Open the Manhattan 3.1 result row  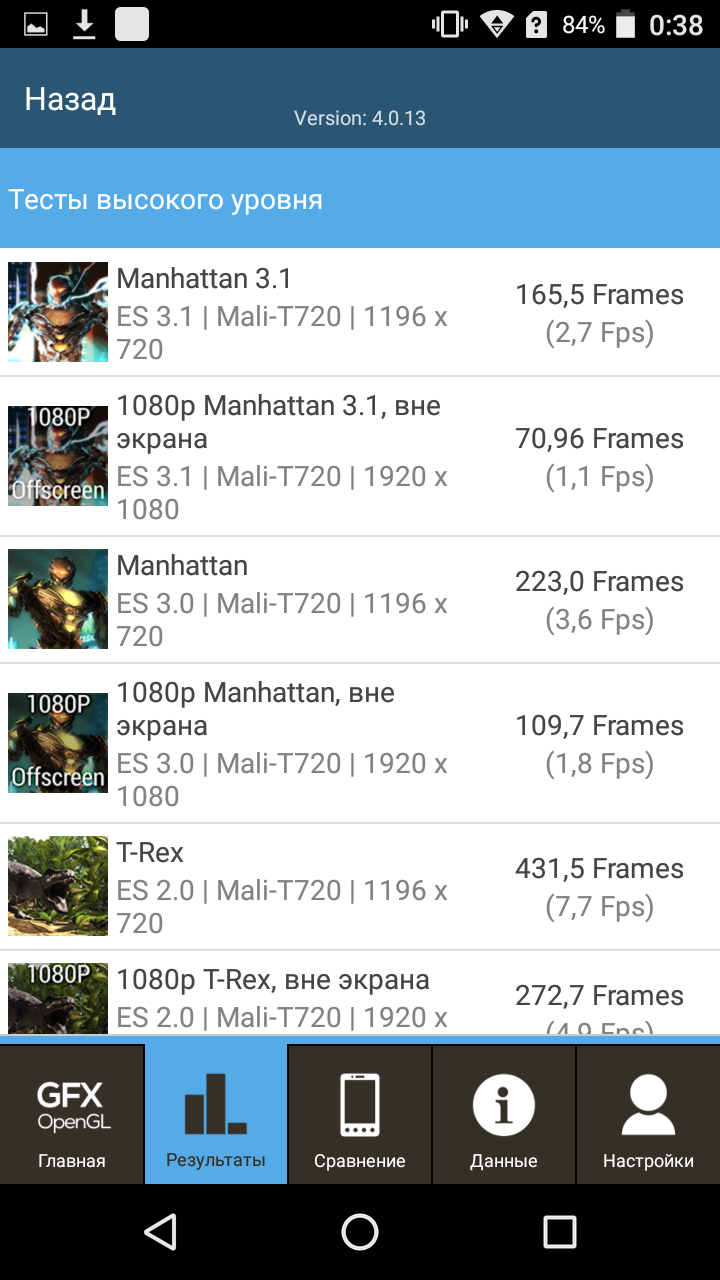click(x=360, y=312)
